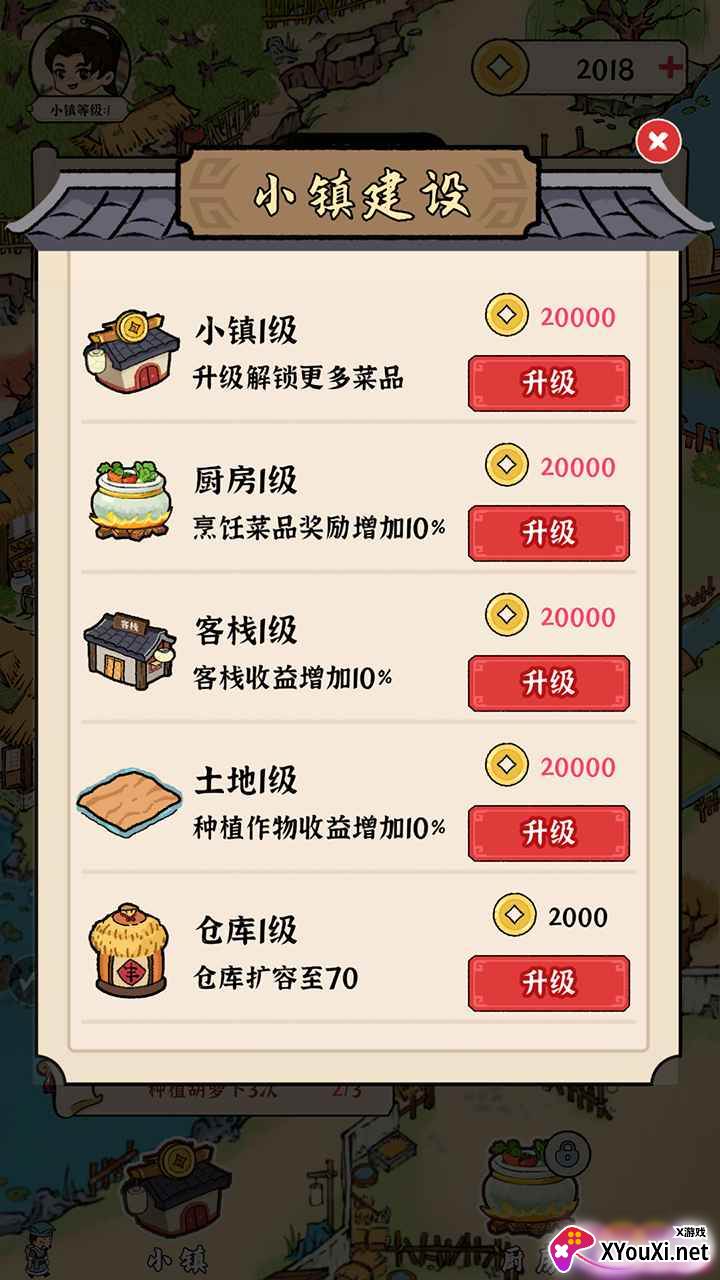This screenshot has width=720, height=1280.
Task: Upgrade 仓库1级 for 2000 coins
Action: 549,983
